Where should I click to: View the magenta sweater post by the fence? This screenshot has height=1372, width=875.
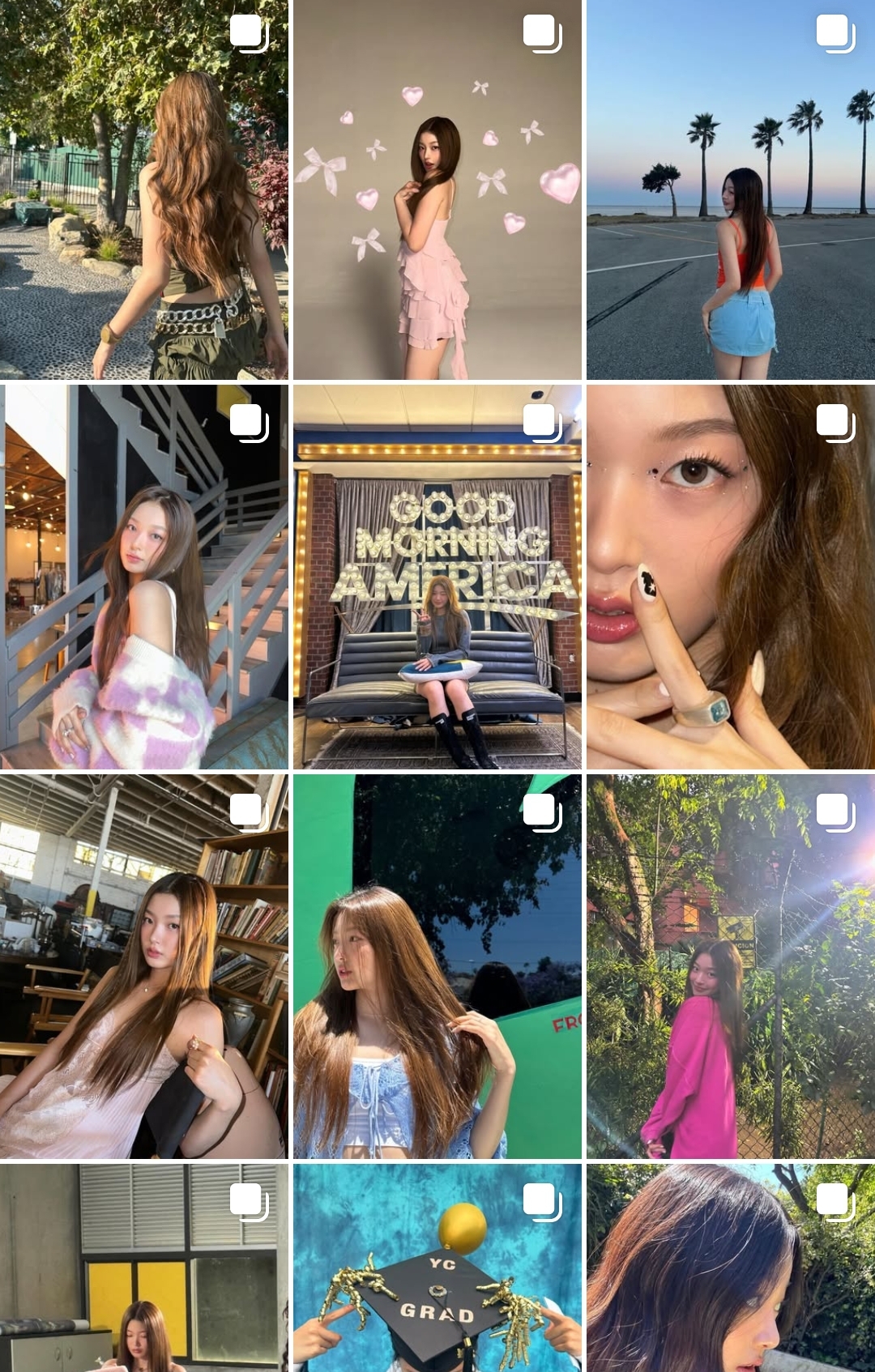tap(731, 966)
